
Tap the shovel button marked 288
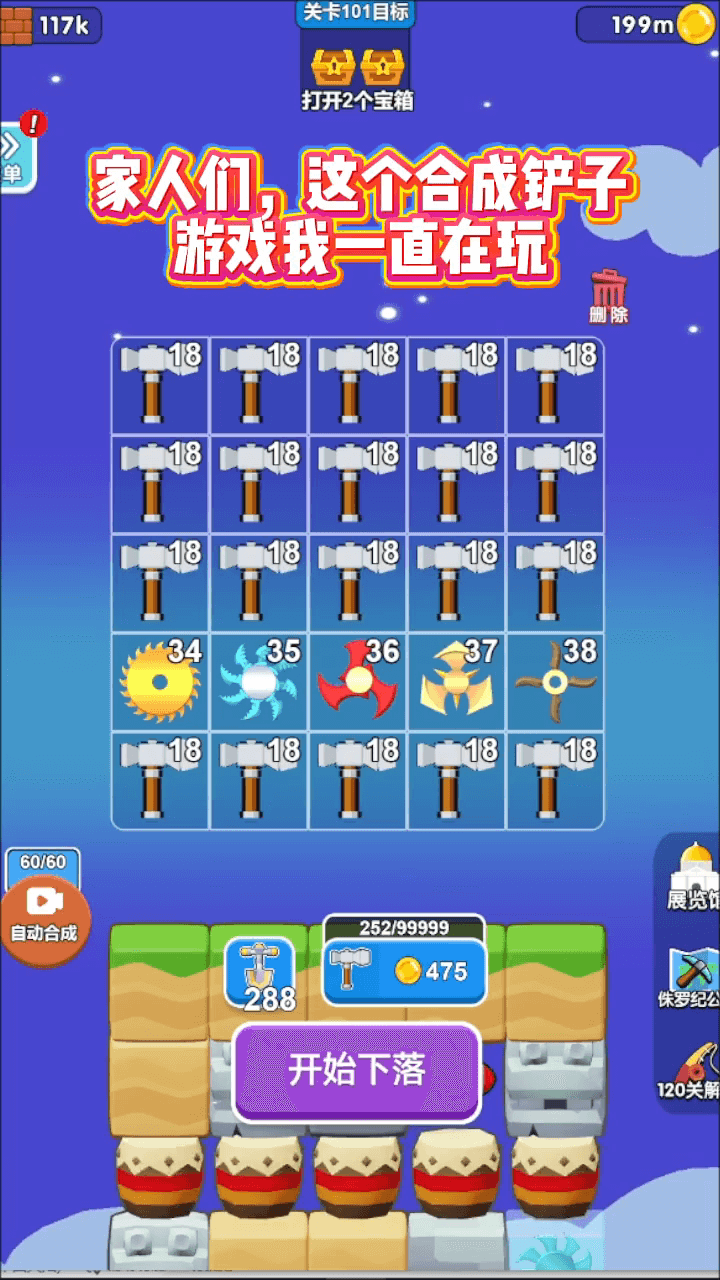pyautogui.click(x=260, y=974)
